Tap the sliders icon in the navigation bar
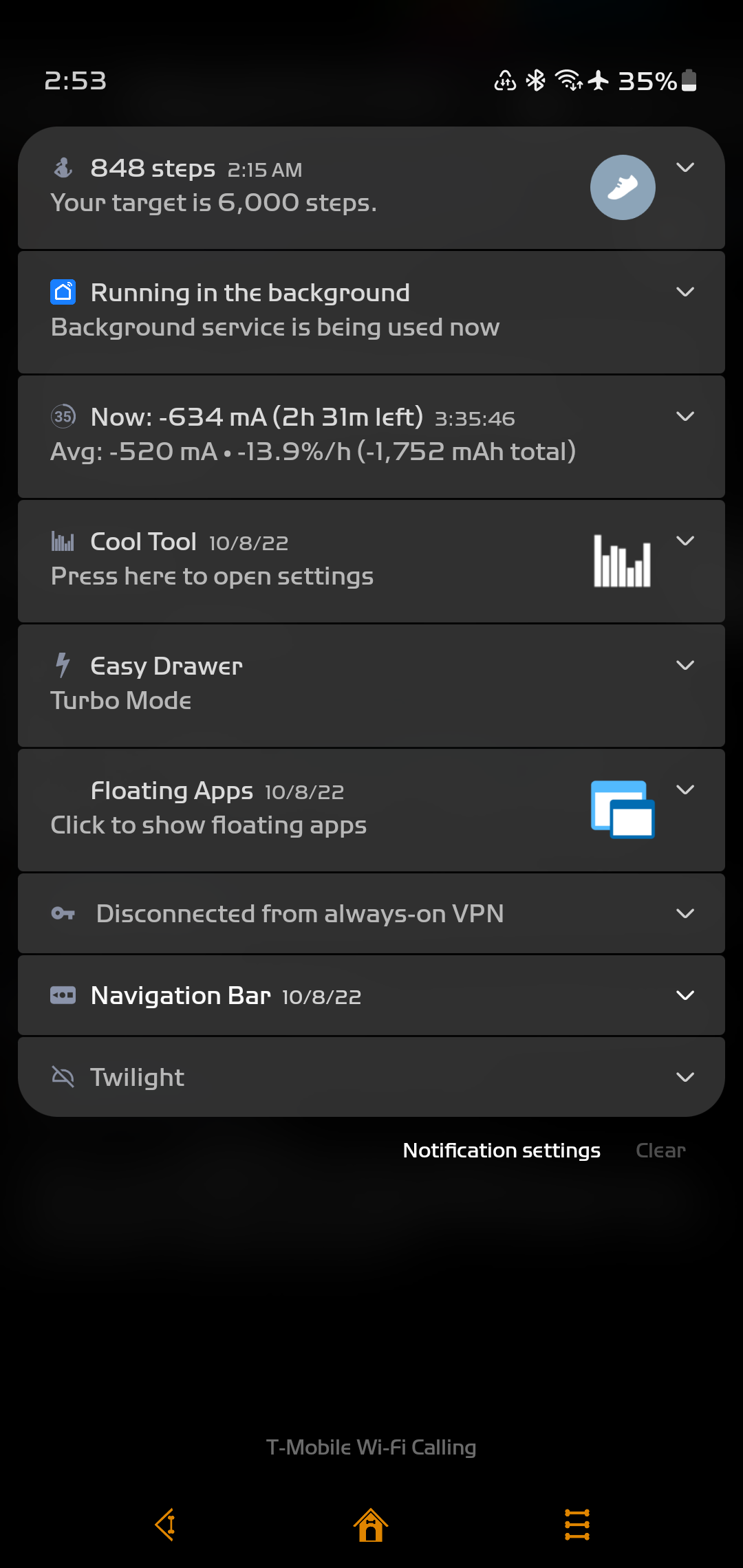The height and width of the screenshot is (1568, 743). [577, 1524]
